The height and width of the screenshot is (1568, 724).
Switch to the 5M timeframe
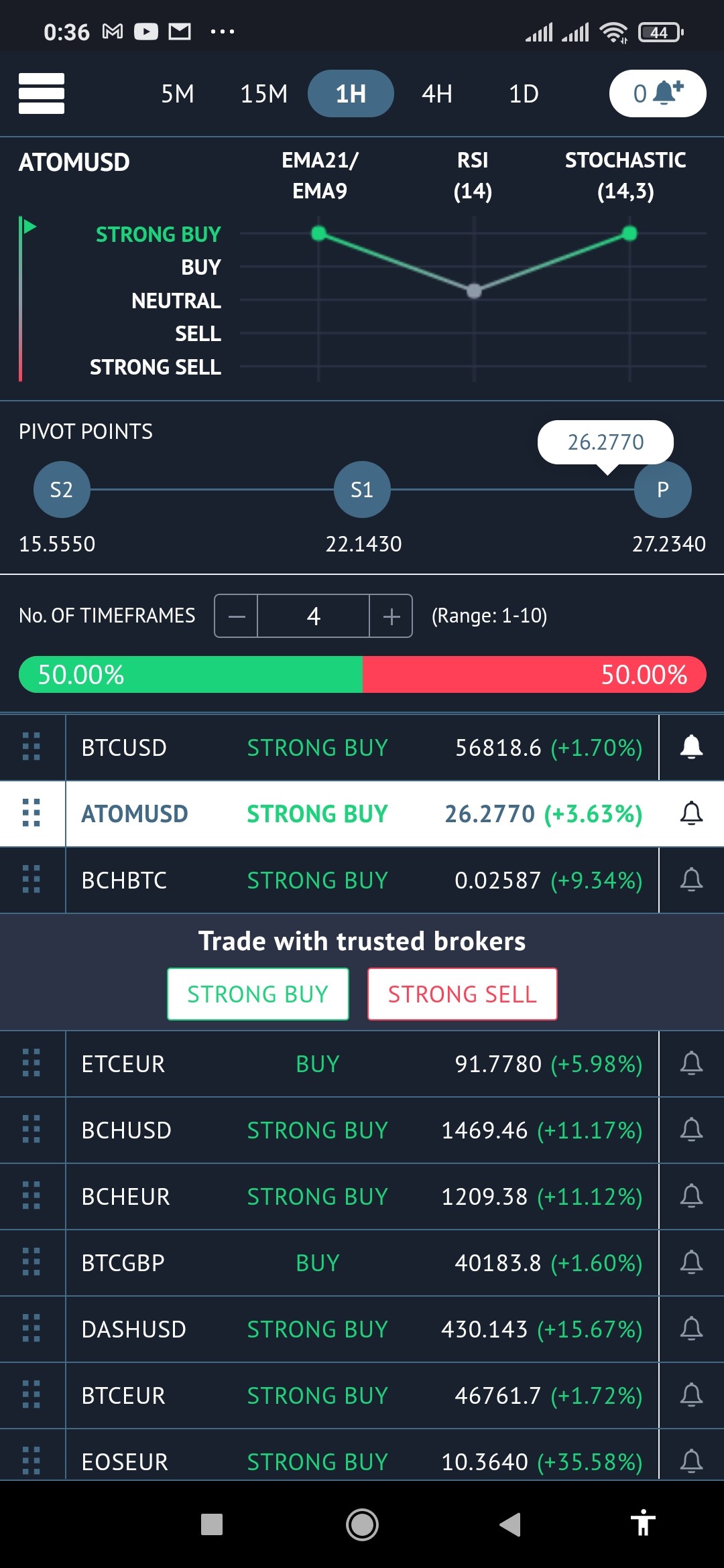click(178, 94)
